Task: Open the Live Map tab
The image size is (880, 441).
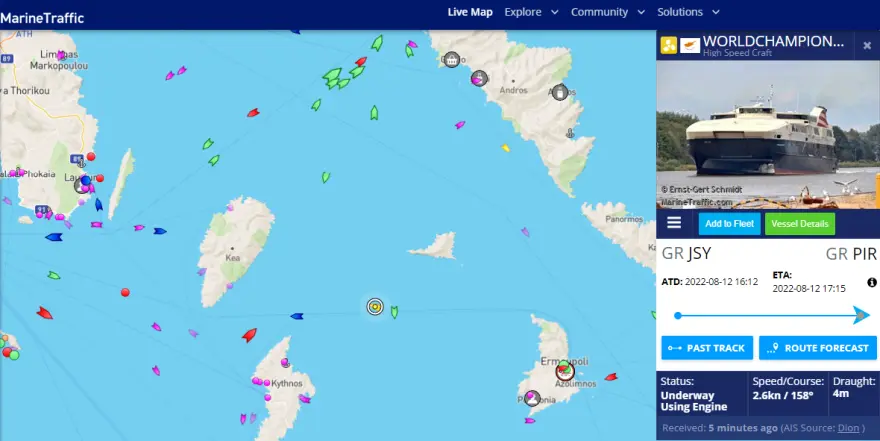Action: [x=470, y=12]
